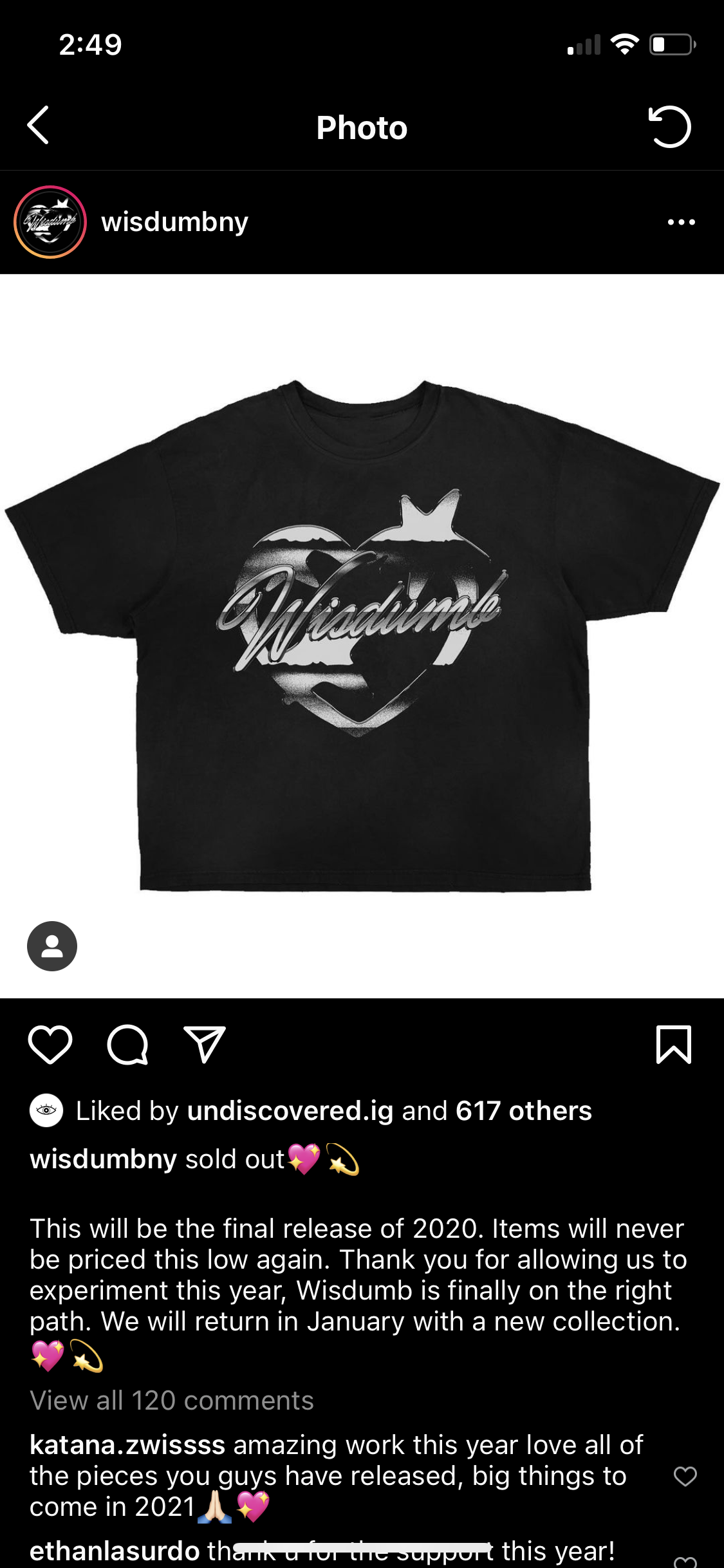Open the undiscovered.ig profile from likes
The height and width of the screenshot is (1568, 724).
point(290,1111)
